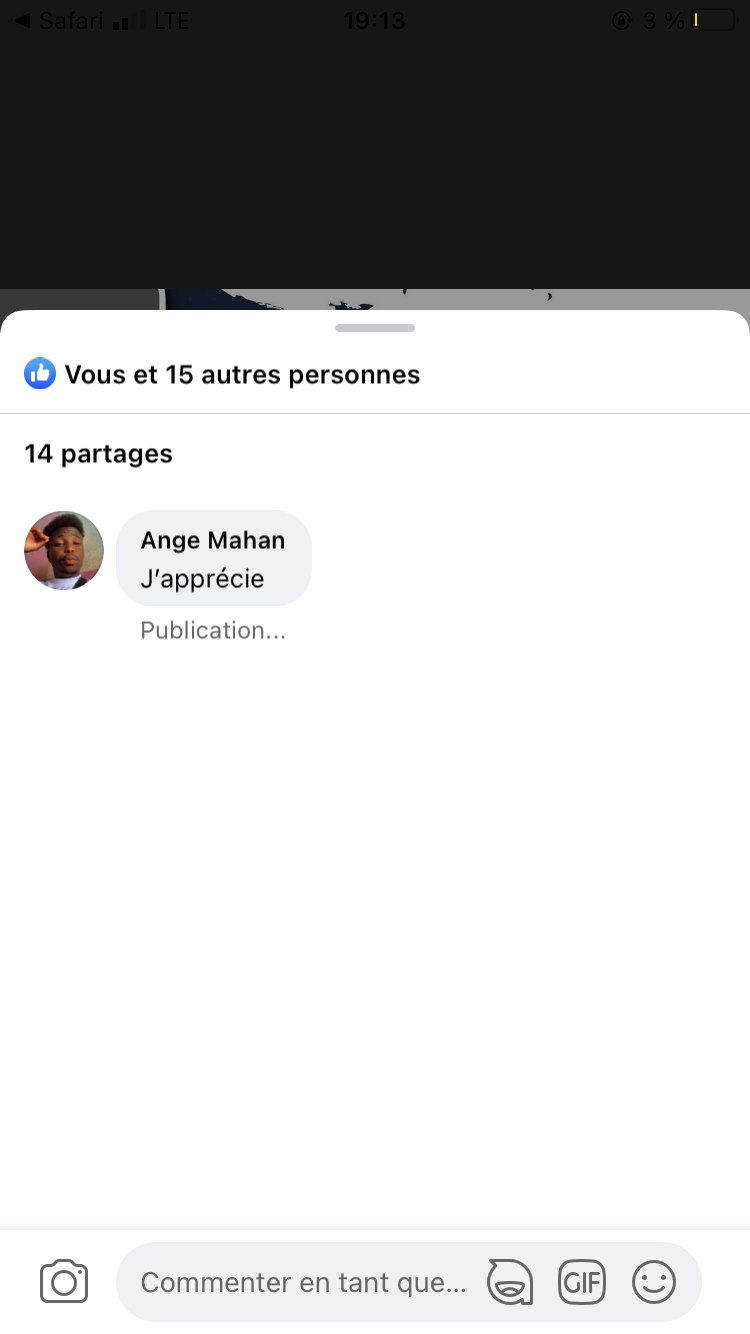Open the GIF picker
Screen dimensions: 750x1334
coord(582,1282)
